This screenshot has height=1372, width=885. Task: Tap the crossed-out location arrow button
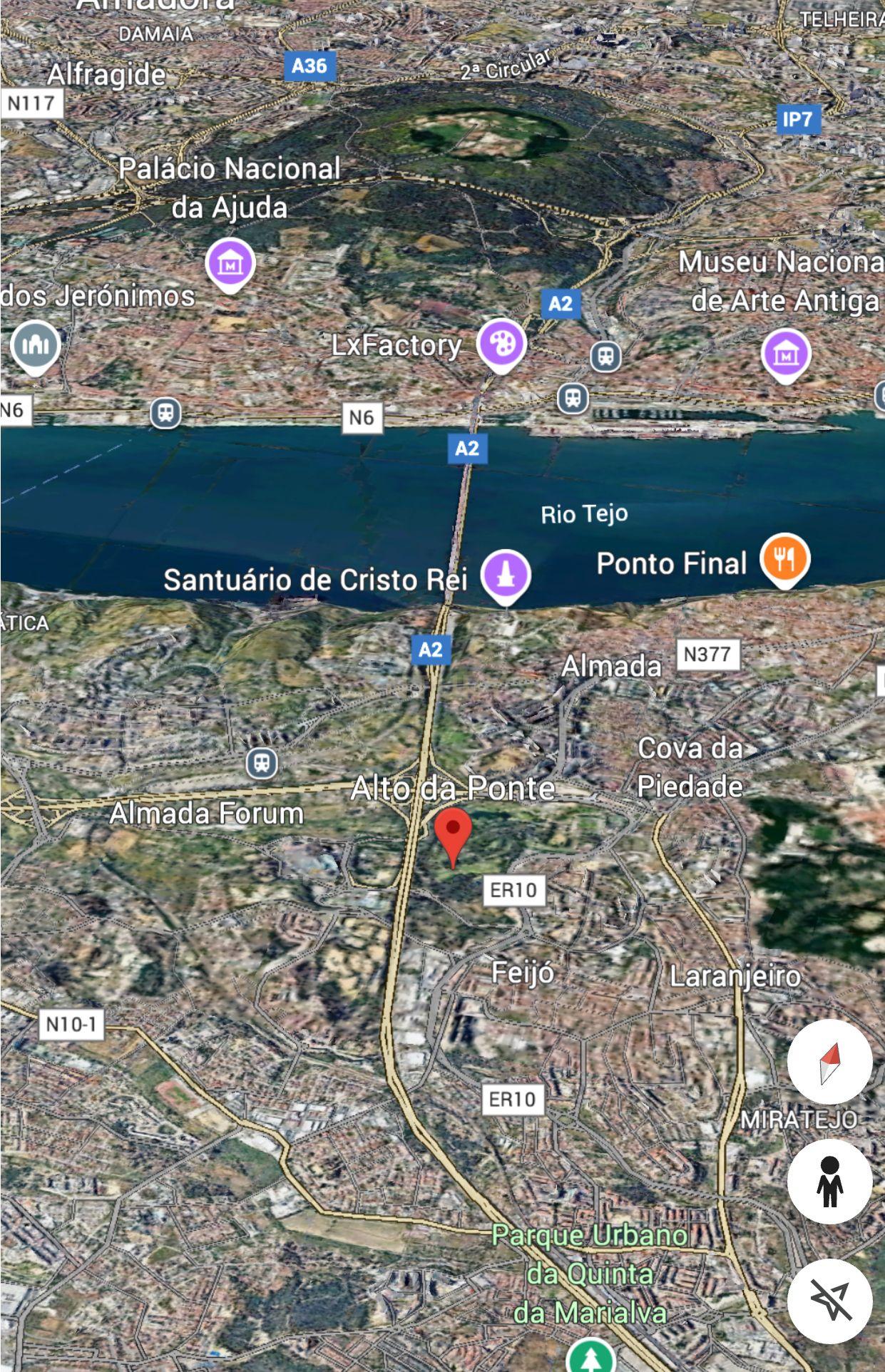[x=829, y=1300]
